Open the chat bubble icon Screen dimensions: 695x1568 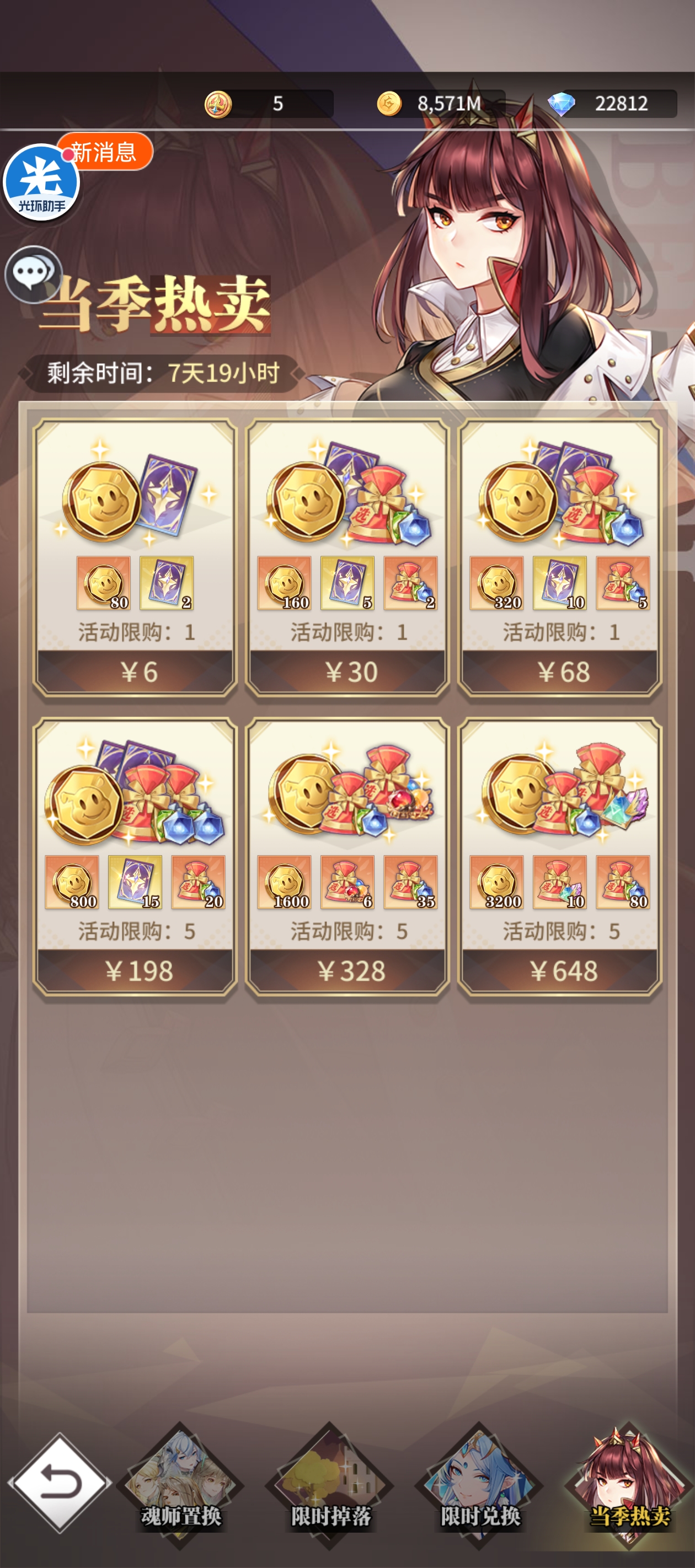[x=33, y=275]
